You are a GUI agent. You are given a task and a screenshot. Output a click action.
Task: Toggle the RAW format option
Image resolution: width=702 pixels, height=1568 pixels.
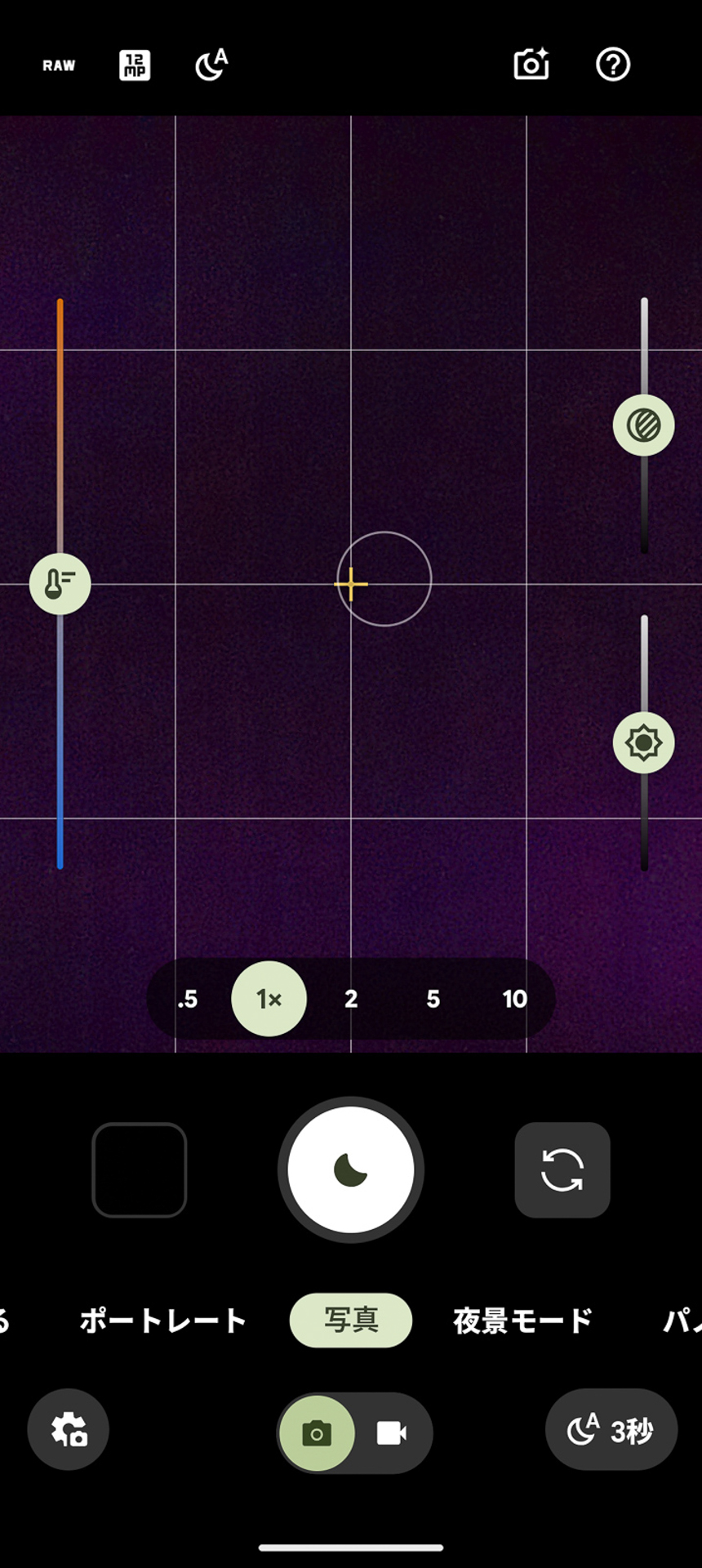[x=59, y=65]
